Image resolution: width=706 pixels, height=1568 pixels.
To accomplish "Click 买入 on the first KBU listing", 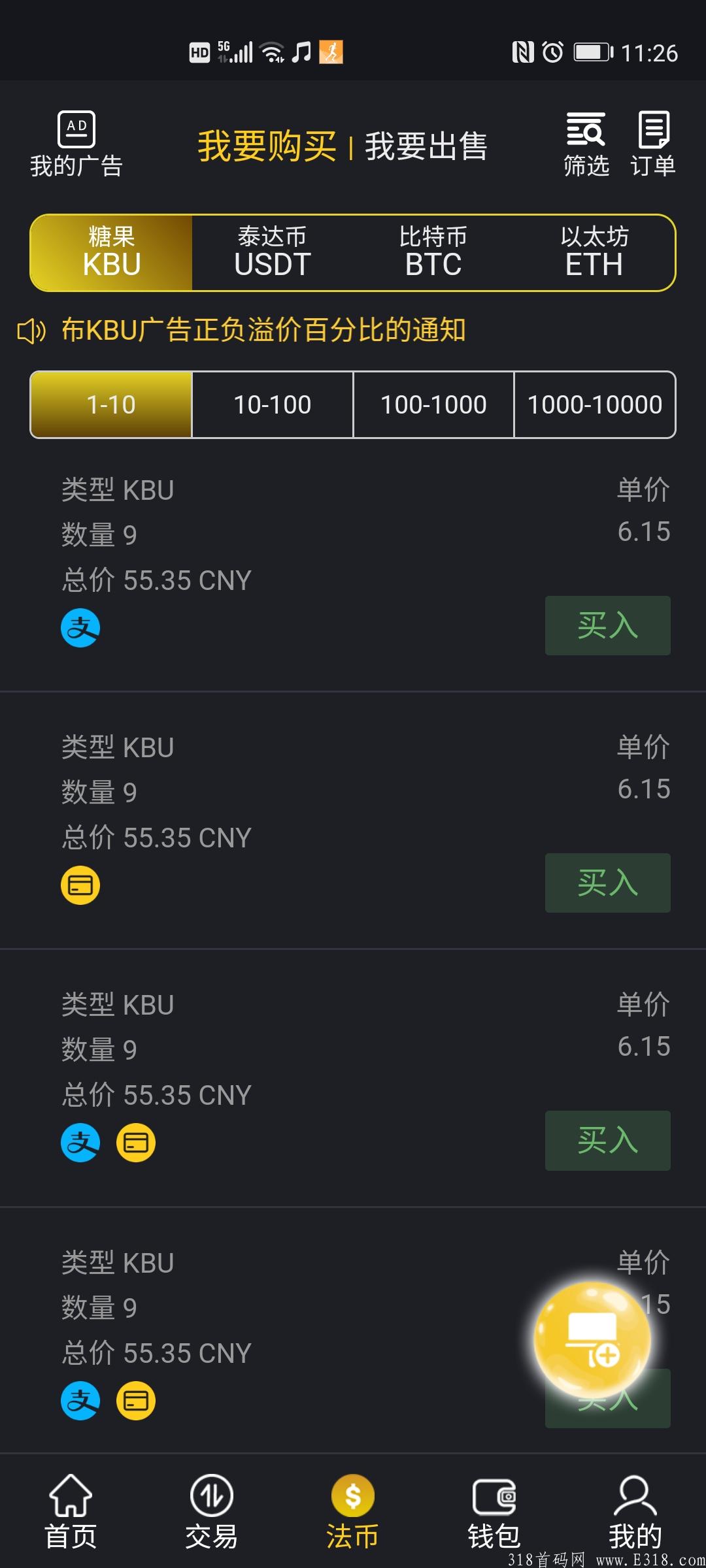I will 607,626.
